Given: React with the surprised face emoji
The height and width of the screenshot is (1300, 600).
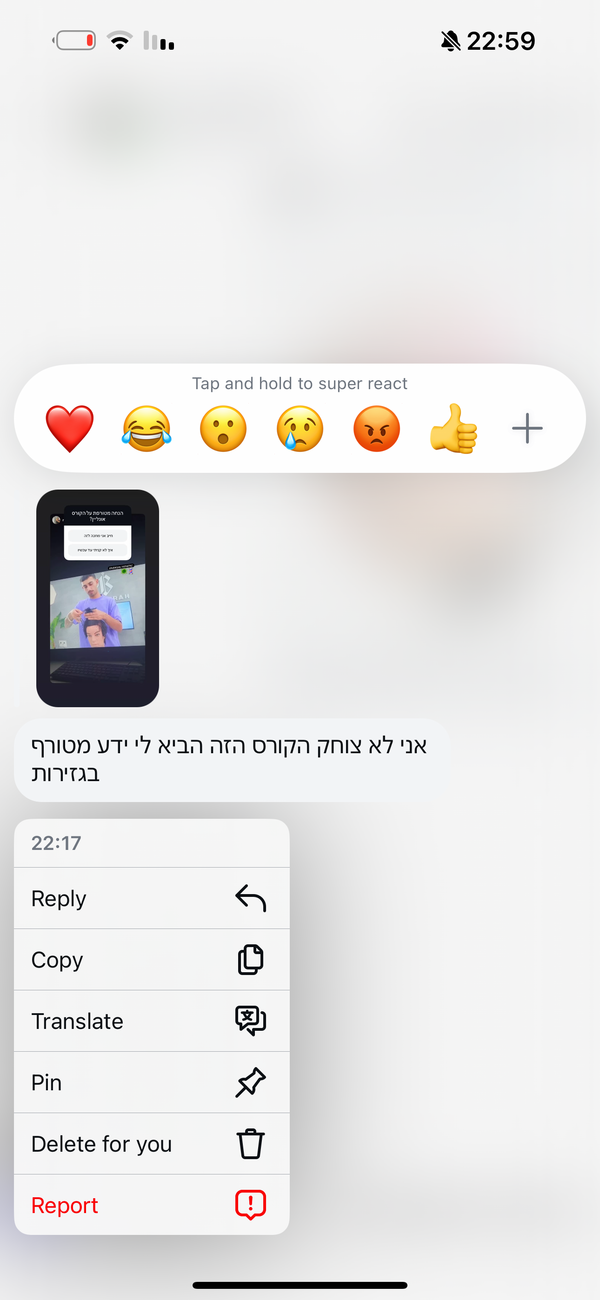Looking at the screenshot, I should [223, 430].
